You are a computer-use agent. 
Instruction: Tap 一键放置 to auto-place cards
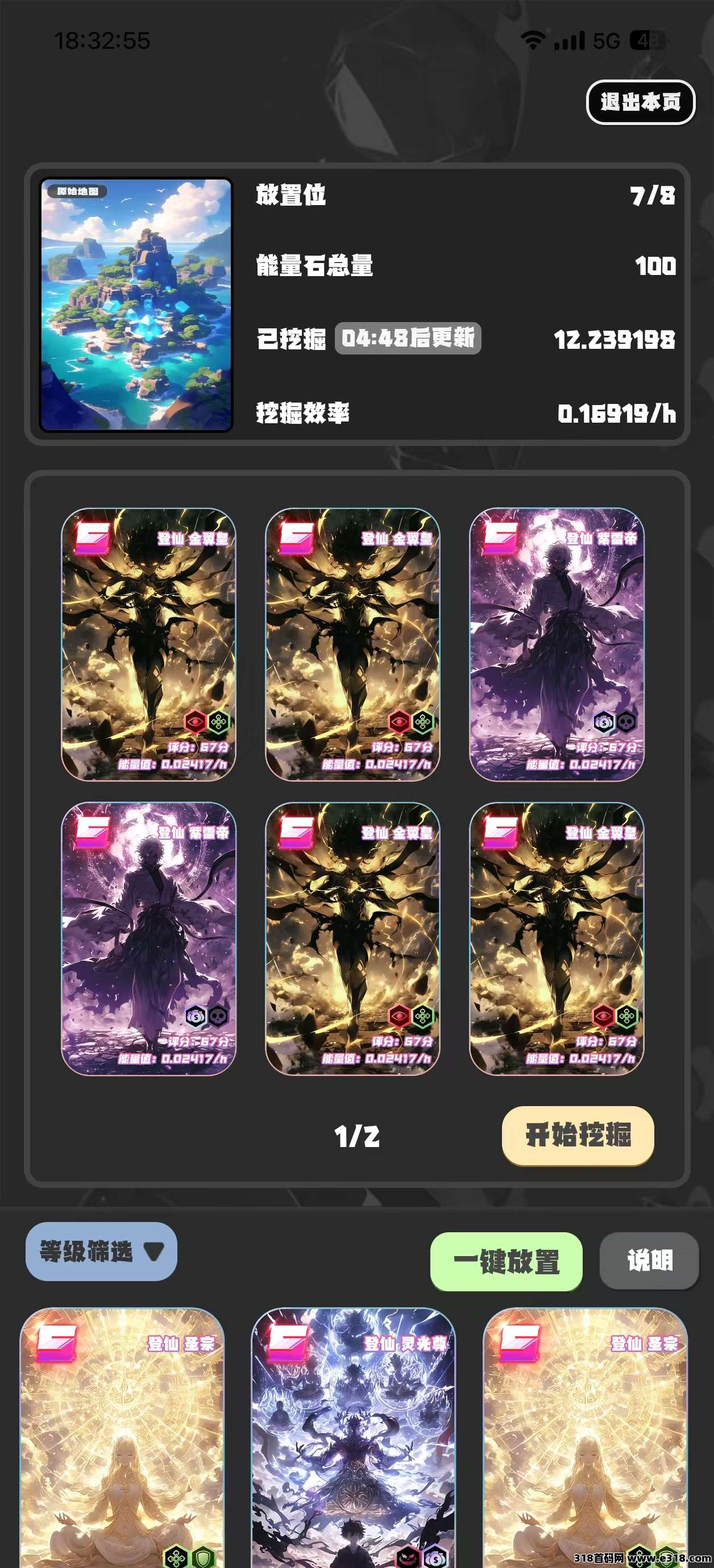(x=505, y=1261)
